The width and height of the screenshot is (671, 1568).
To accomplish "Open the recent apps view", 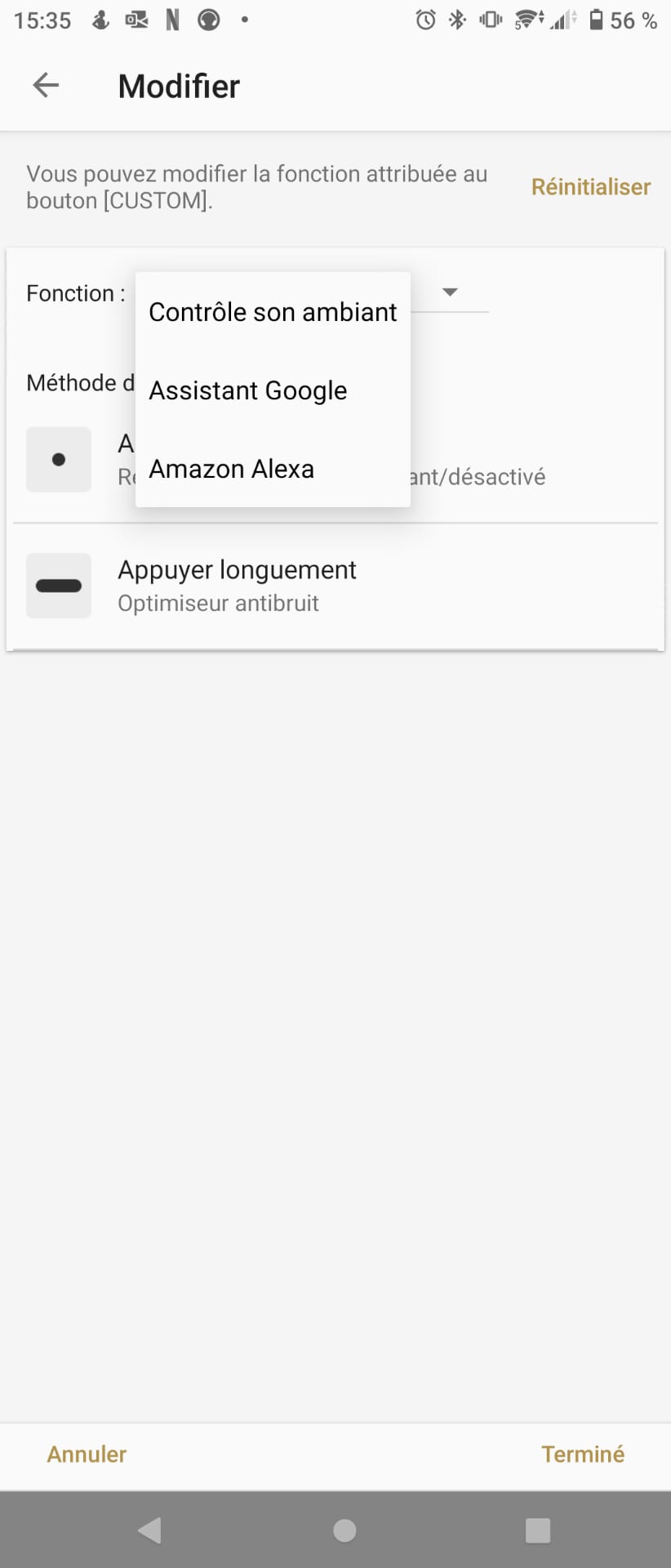I will click(537, 1530).
